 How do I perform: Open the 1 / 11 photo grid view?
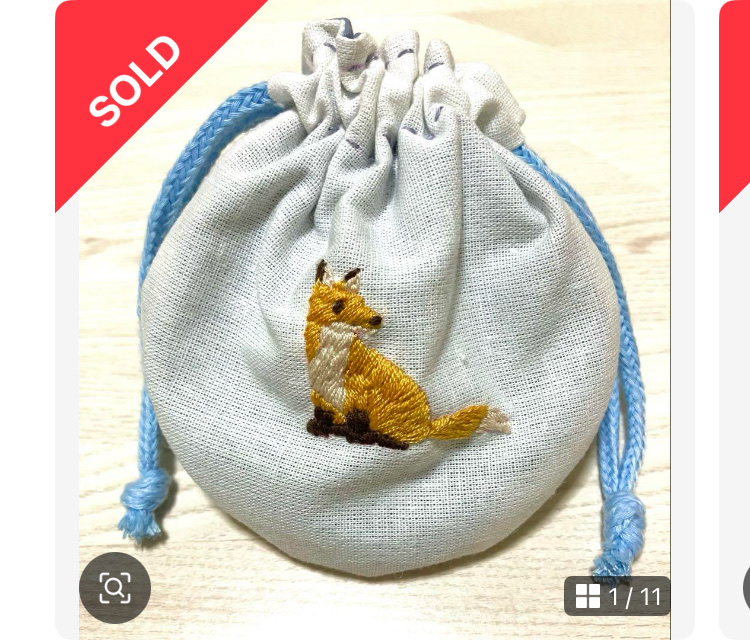(x=618, y=597)
